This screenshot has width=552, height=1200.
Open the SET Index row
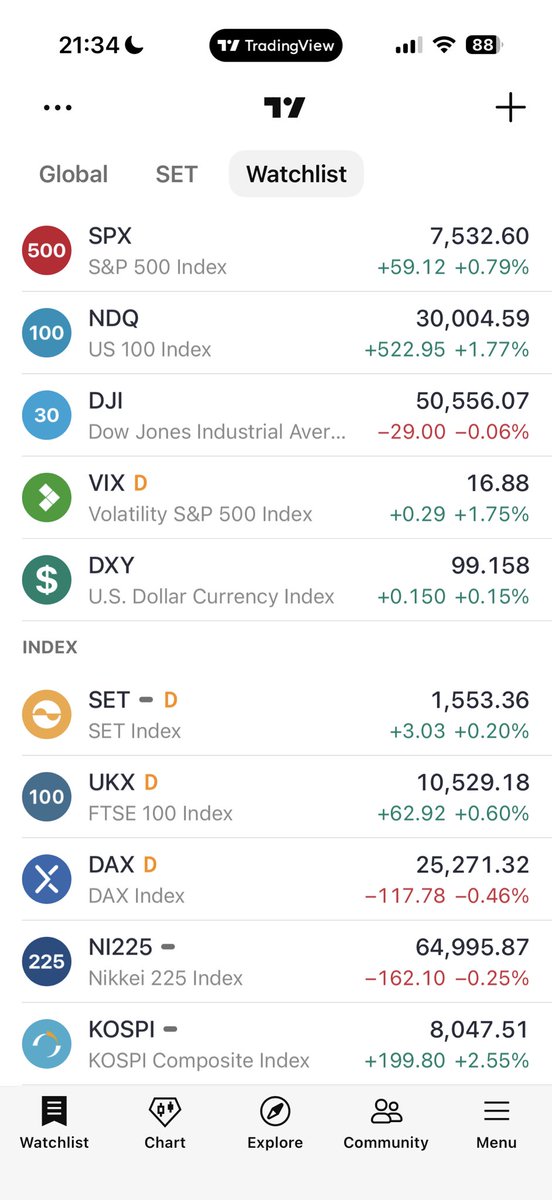click(276, 714)
